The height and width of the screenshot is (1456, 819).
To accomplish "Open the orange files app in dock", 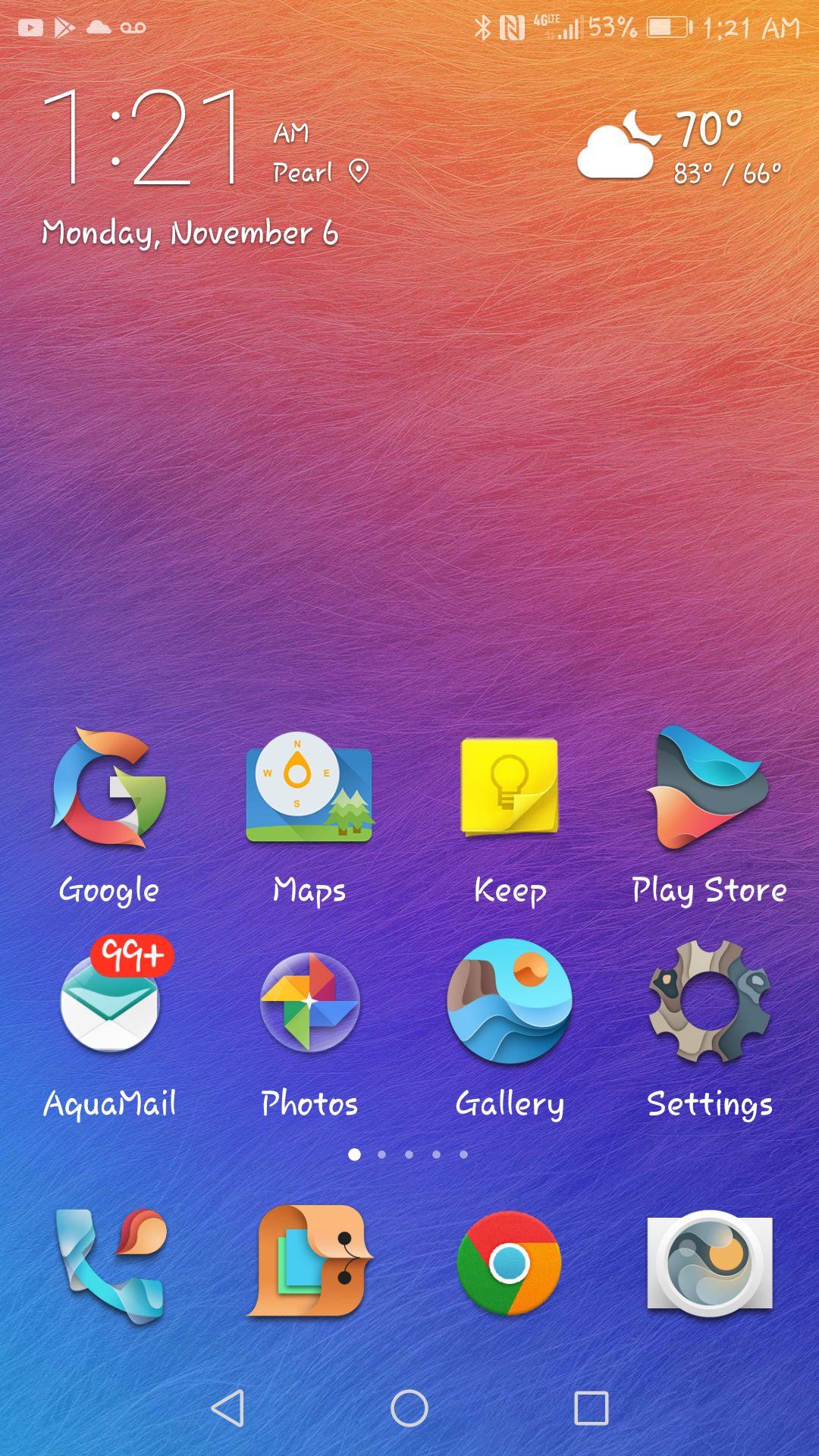I will coord(309,1262).
